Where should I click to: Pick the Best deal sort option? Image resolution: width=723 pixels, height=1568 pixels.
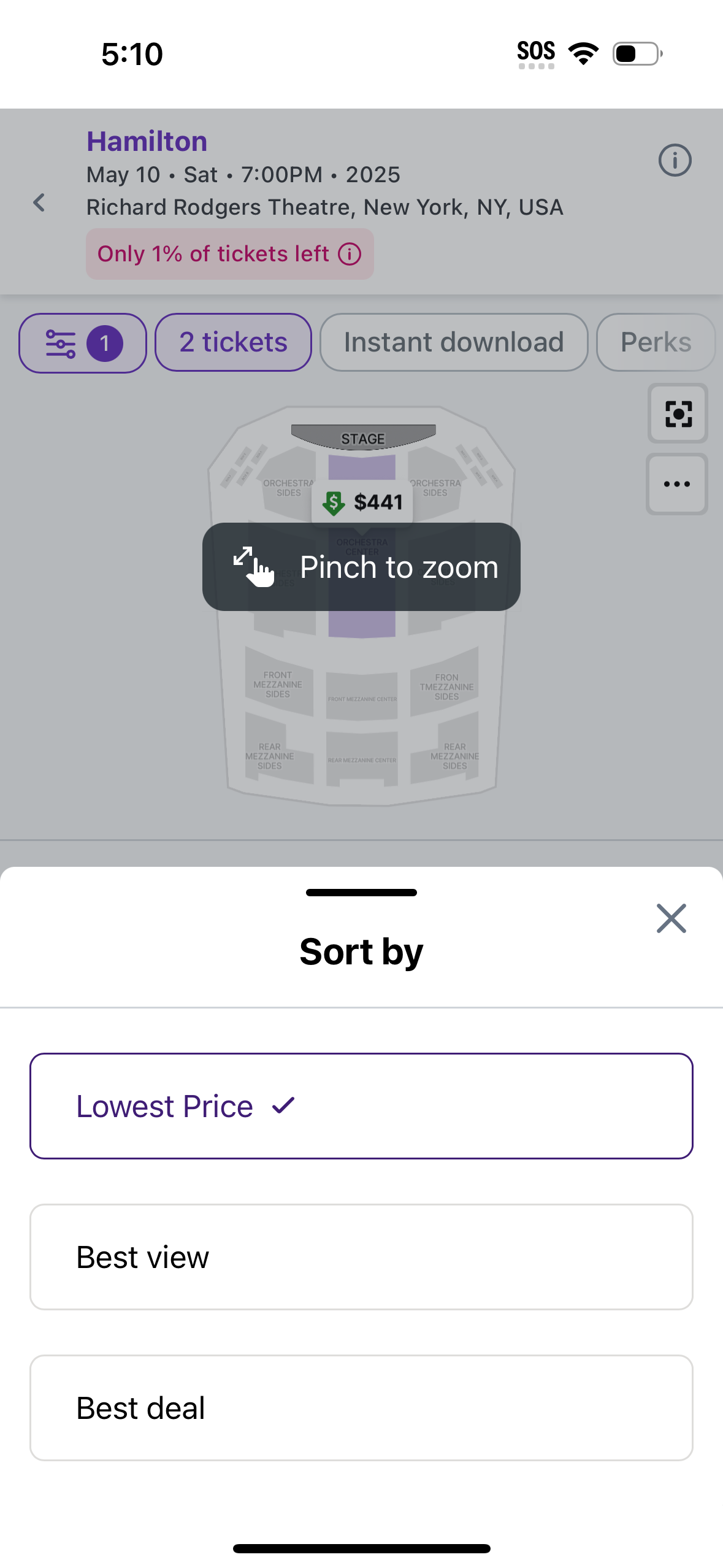tap(361, 1407)
